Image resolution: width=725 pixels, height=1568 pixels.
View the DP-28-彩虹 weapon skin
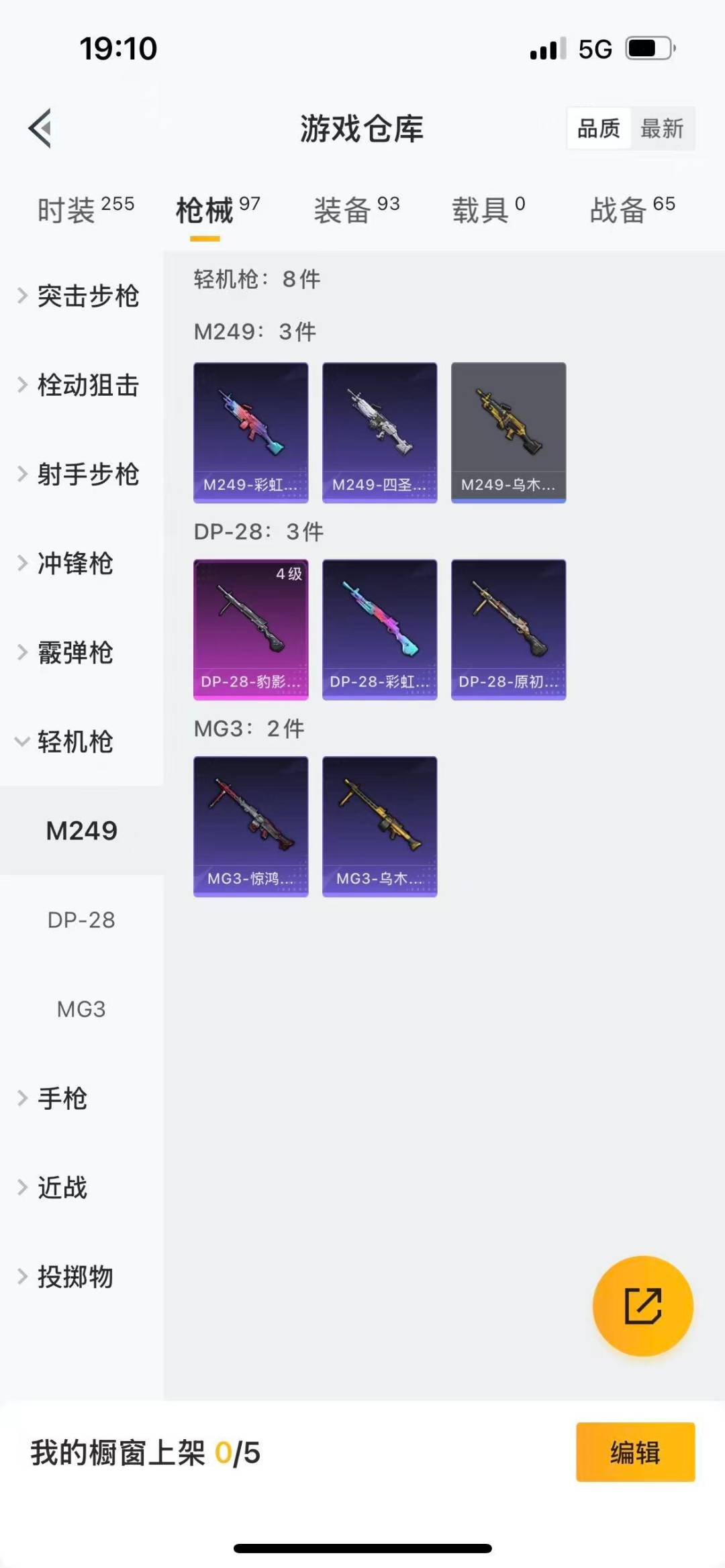pos(379,629)
